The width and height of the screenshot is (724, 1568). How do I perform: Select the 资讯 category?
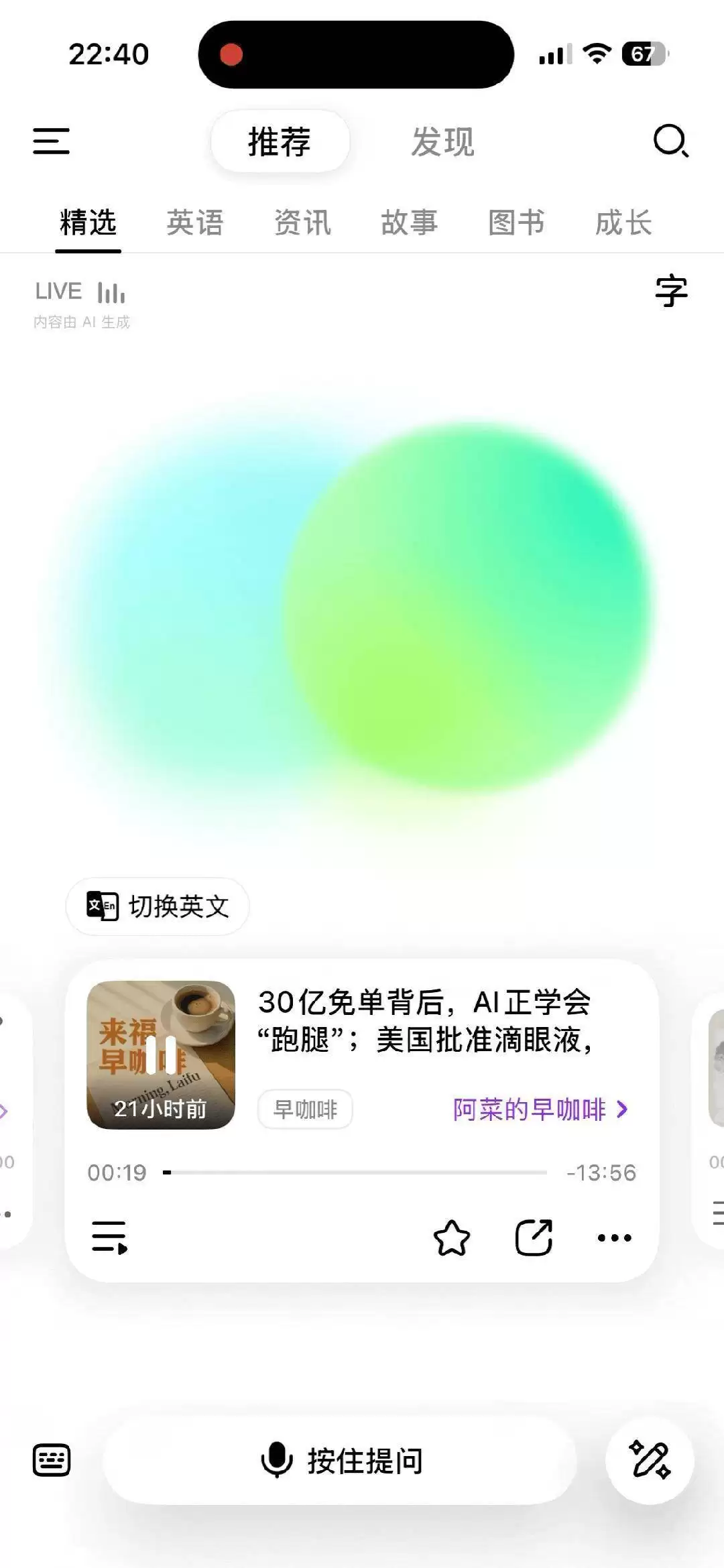point(302,223)
